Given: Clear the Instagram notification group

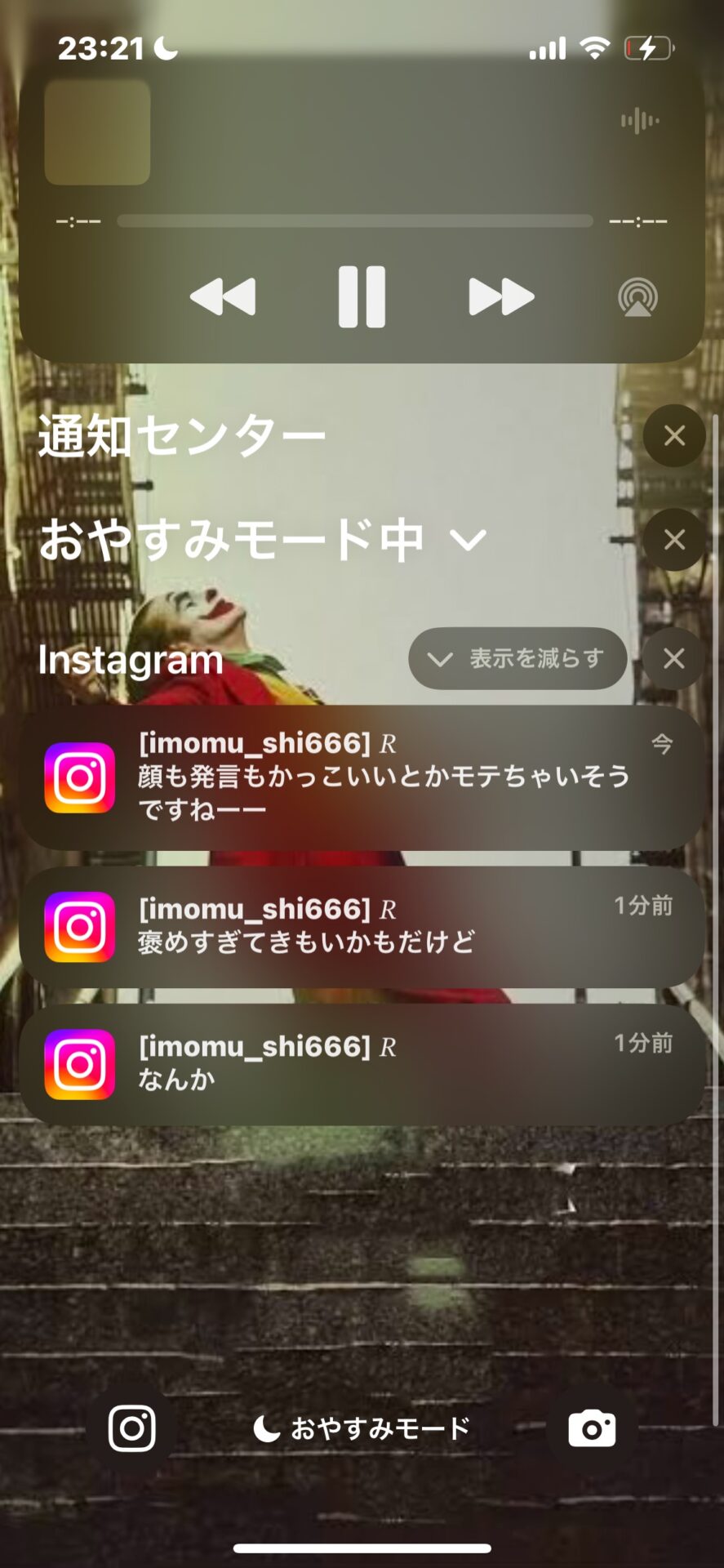Looking at the screenshot, I should pyautogui.click(x=674, y=658).
